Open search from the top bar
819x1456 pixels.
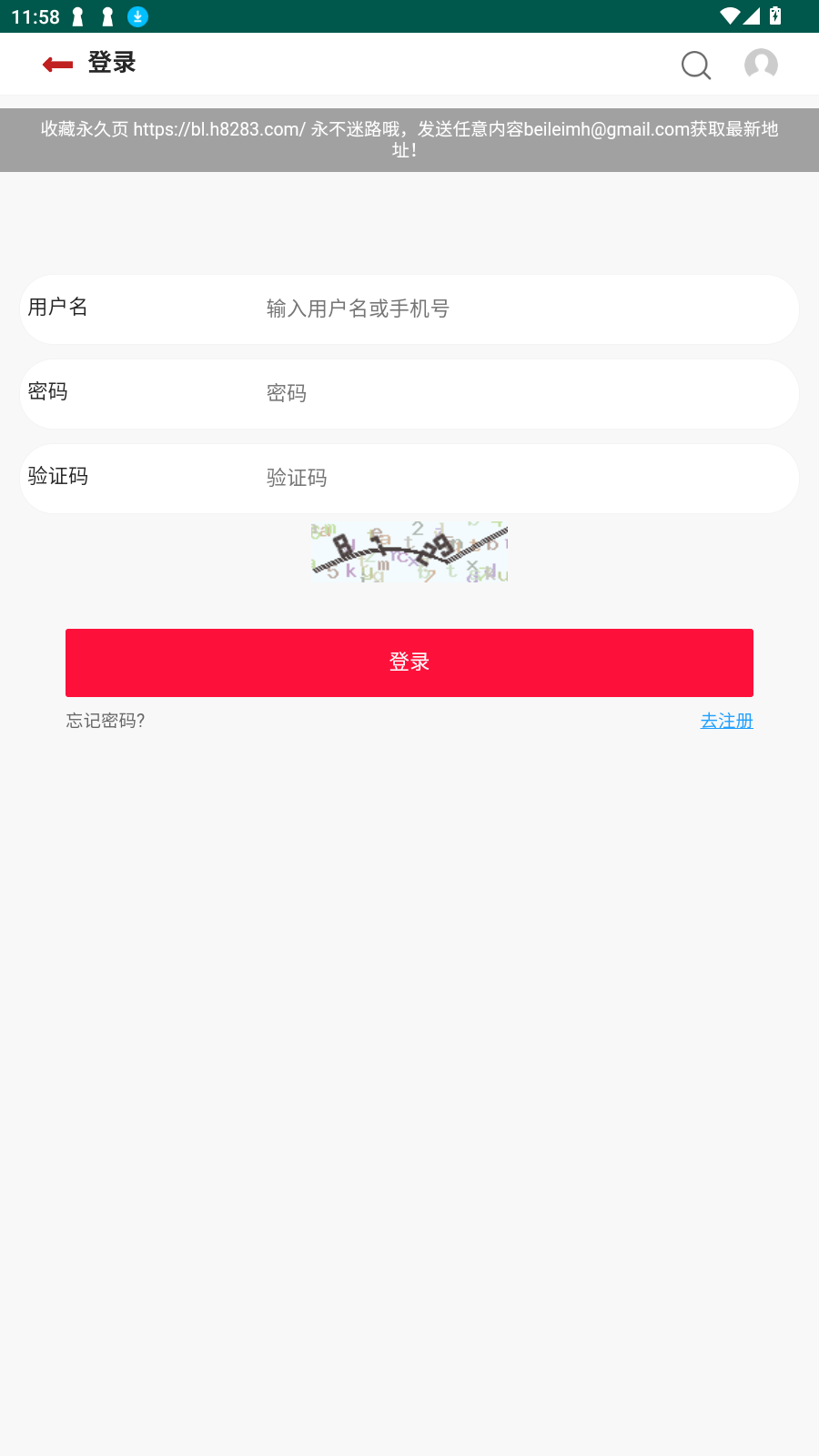(x=696, y=66)
